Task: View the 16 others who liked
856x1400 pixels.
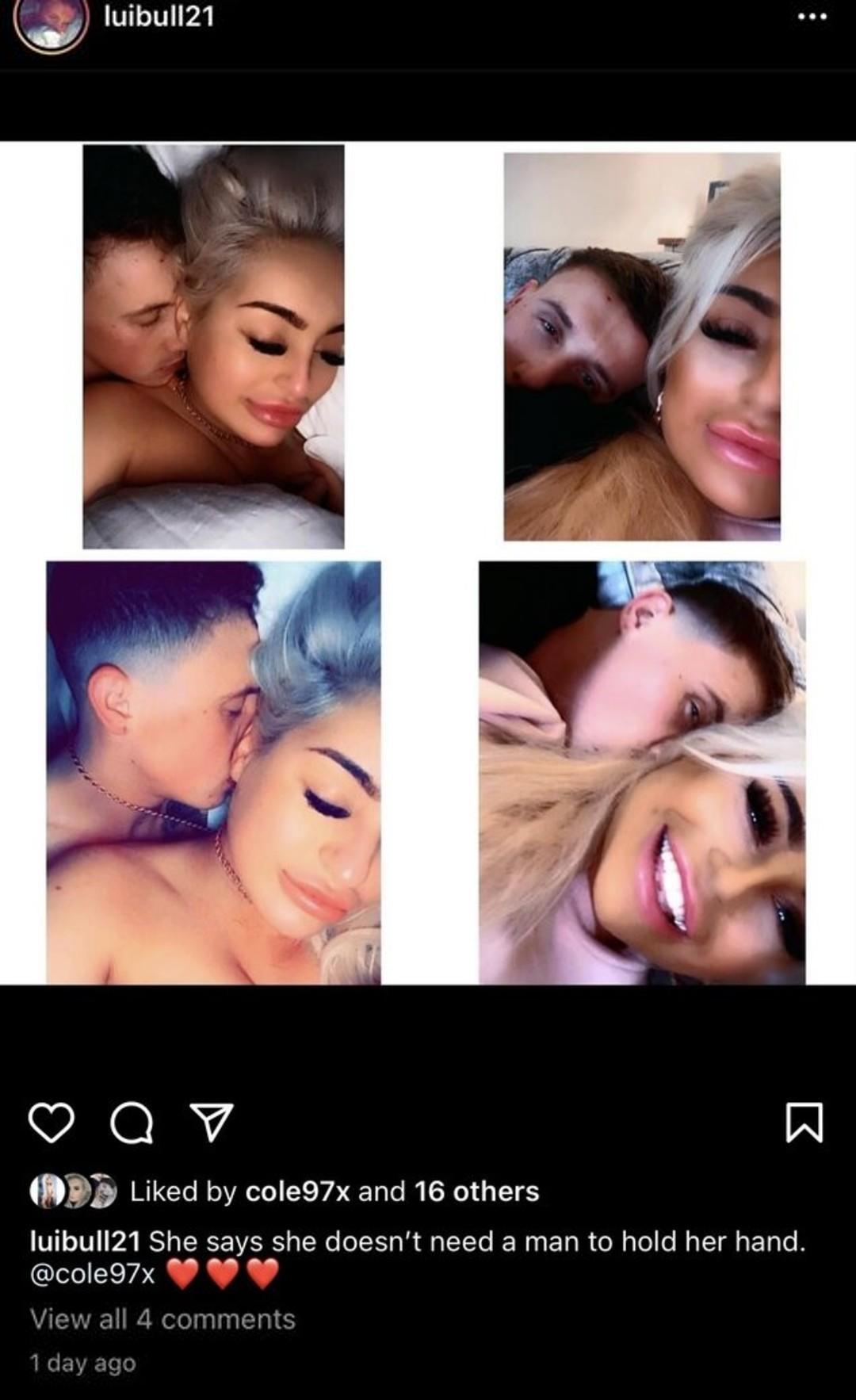Action: pos(476,1191)
